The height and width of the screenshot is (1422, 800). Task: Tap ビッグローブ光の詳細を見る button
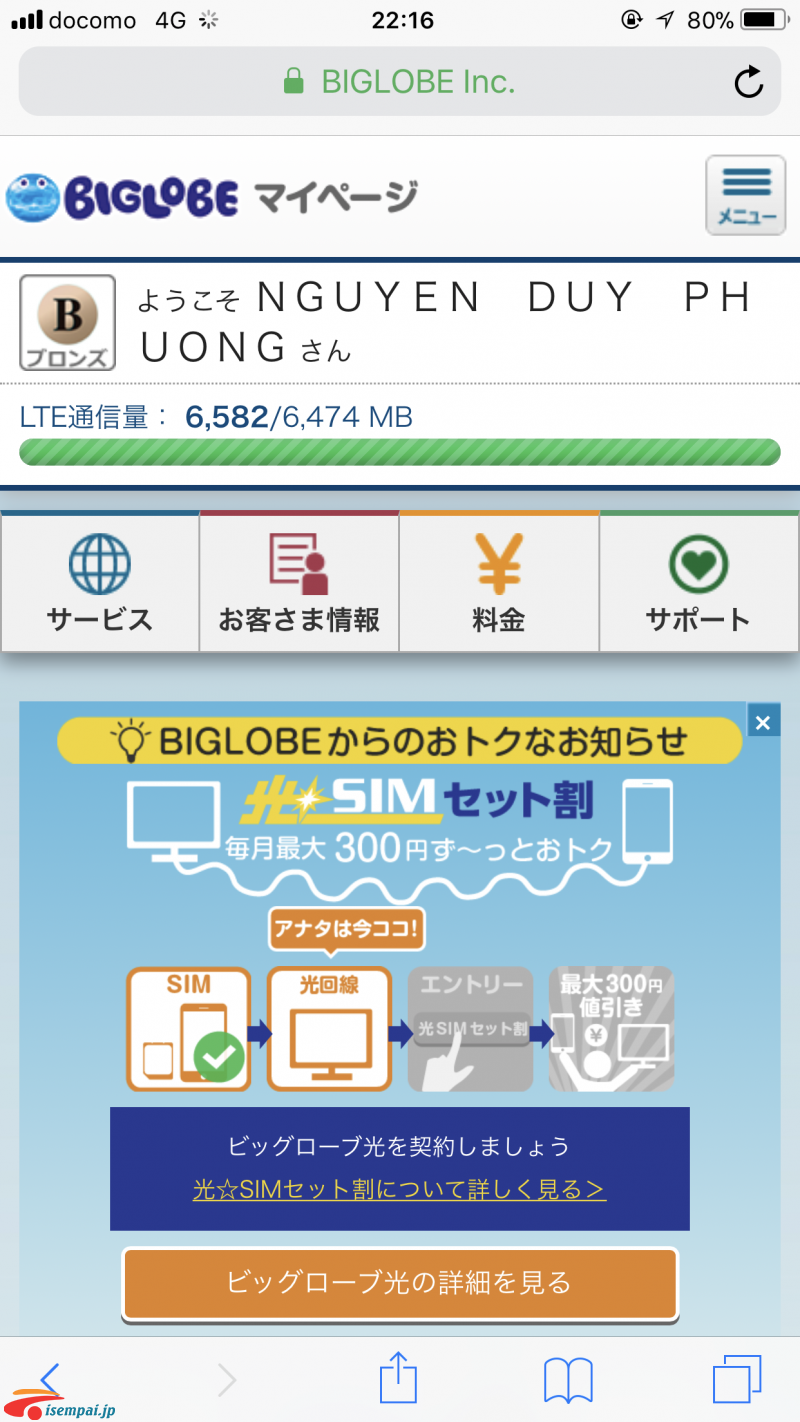pos(399,1282)
